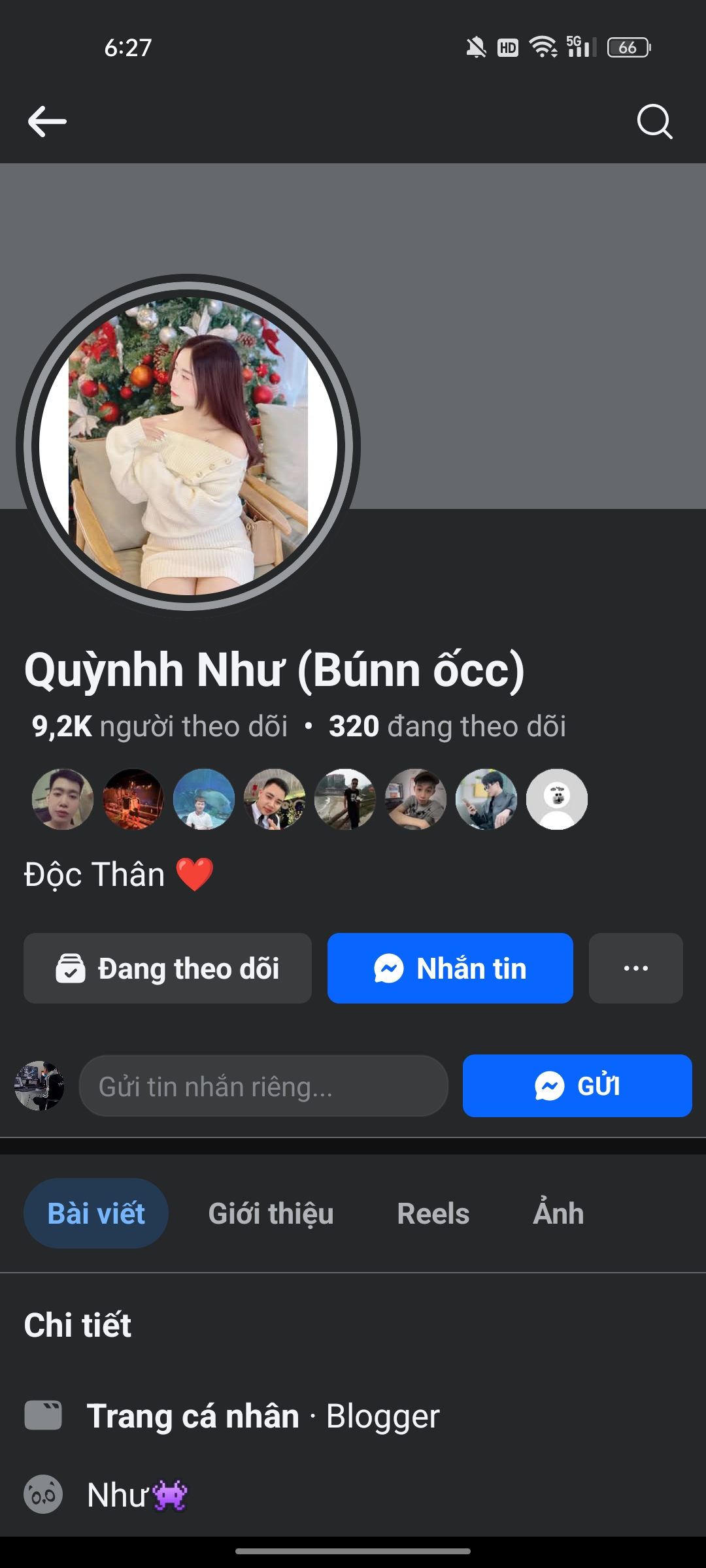The height and width of the screenshot is (1568, 706).
Task: Tap the Đang theo dõi button
Action: pyautogui.click(x=167, y=968)
